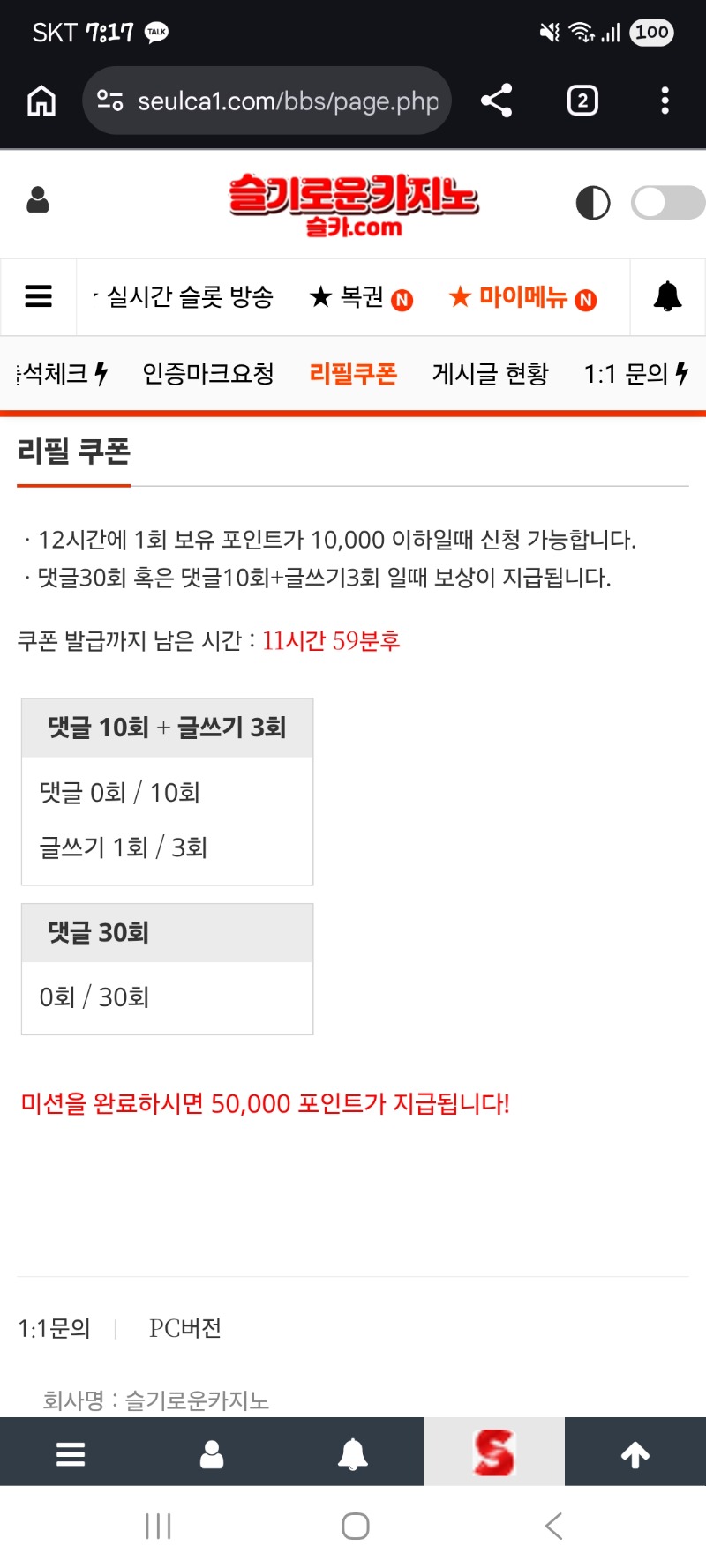Share this page from browser
This screenshot has height=1568, width=706.
click(x=496, y=101)
